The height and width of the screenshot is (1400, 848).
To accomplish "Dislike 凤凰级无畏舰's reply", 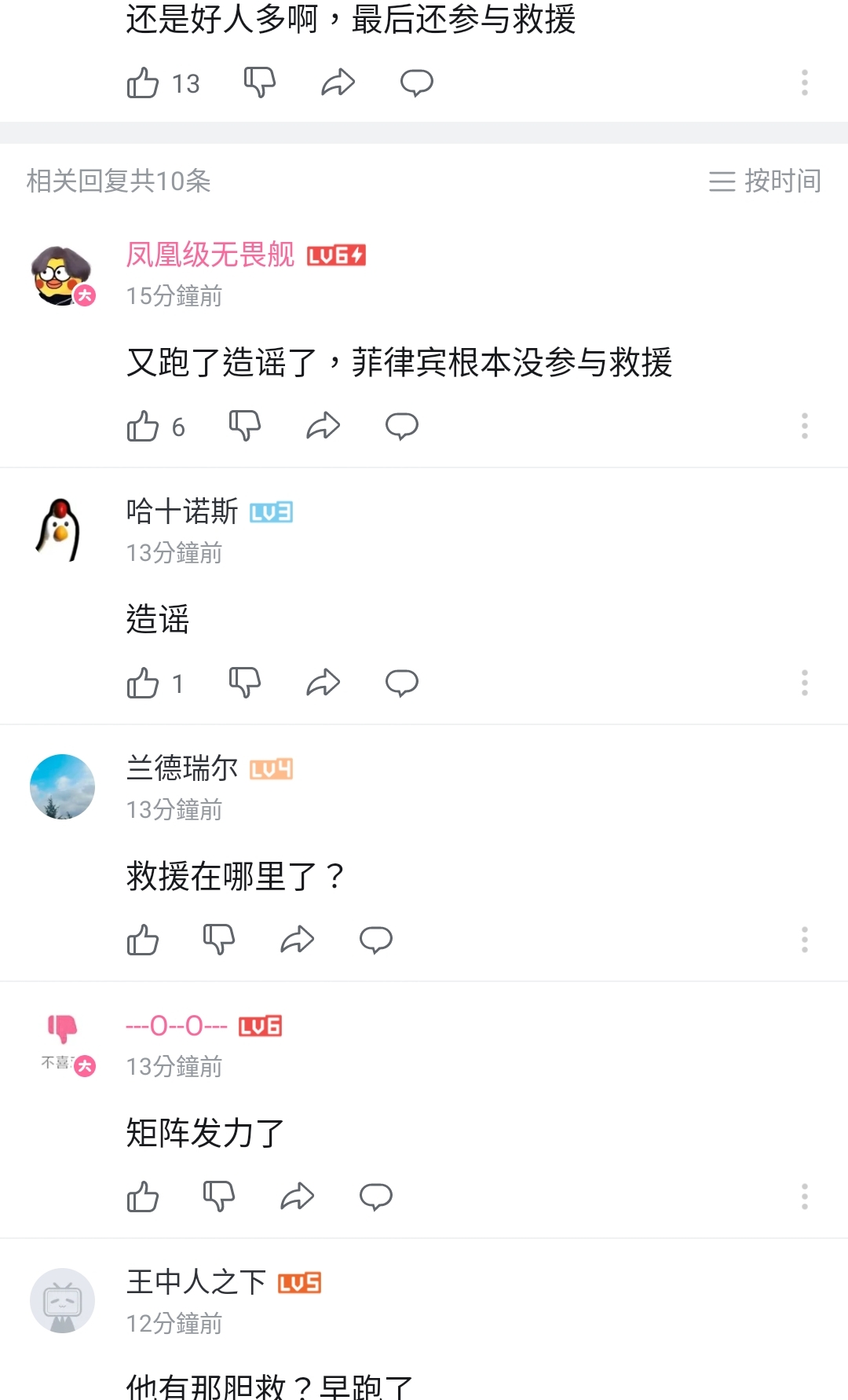I will click(x=245, y=426).
